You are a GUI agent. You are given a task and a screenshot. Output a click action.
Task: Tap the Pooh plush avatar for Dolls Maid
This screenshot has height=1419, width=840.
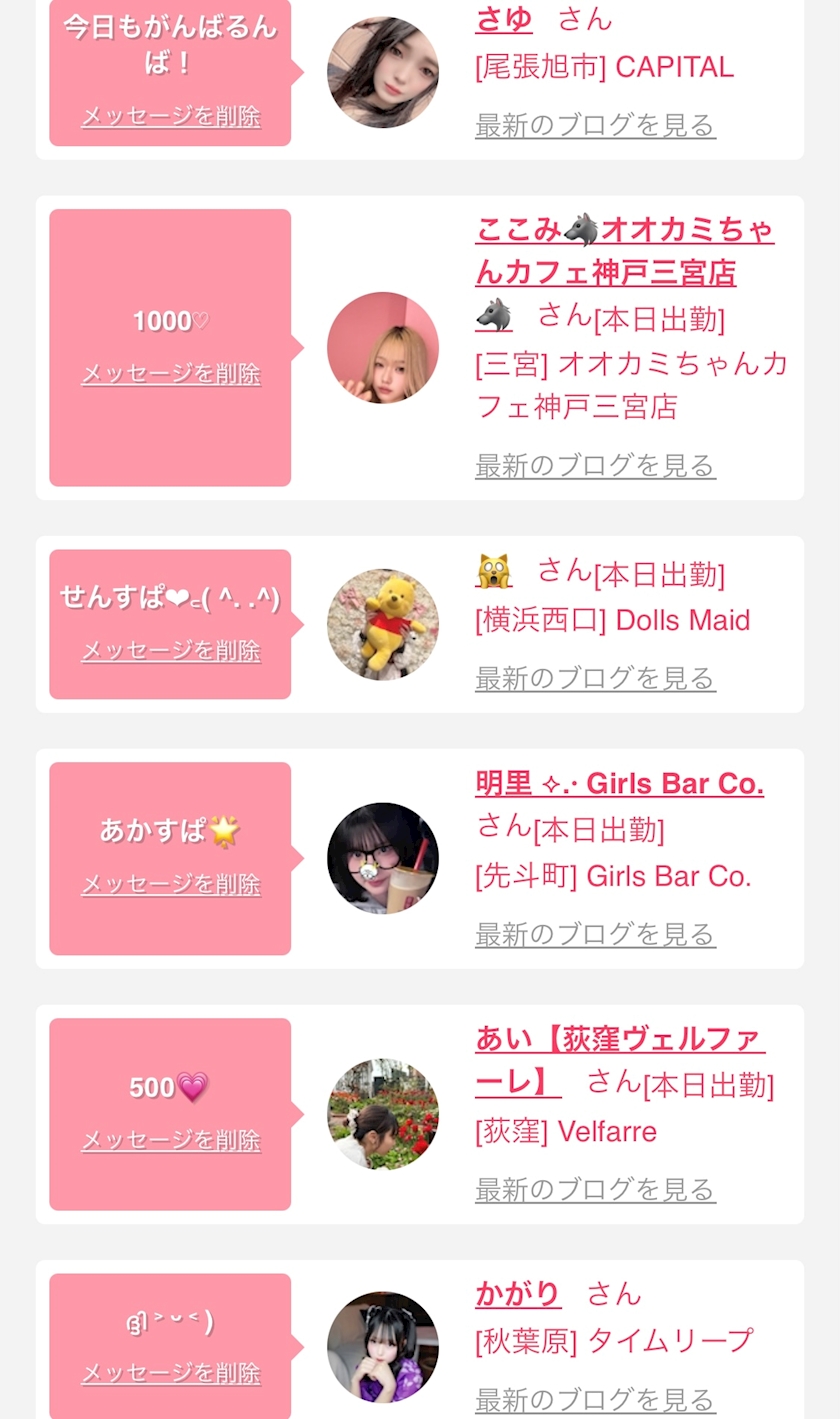383,625
